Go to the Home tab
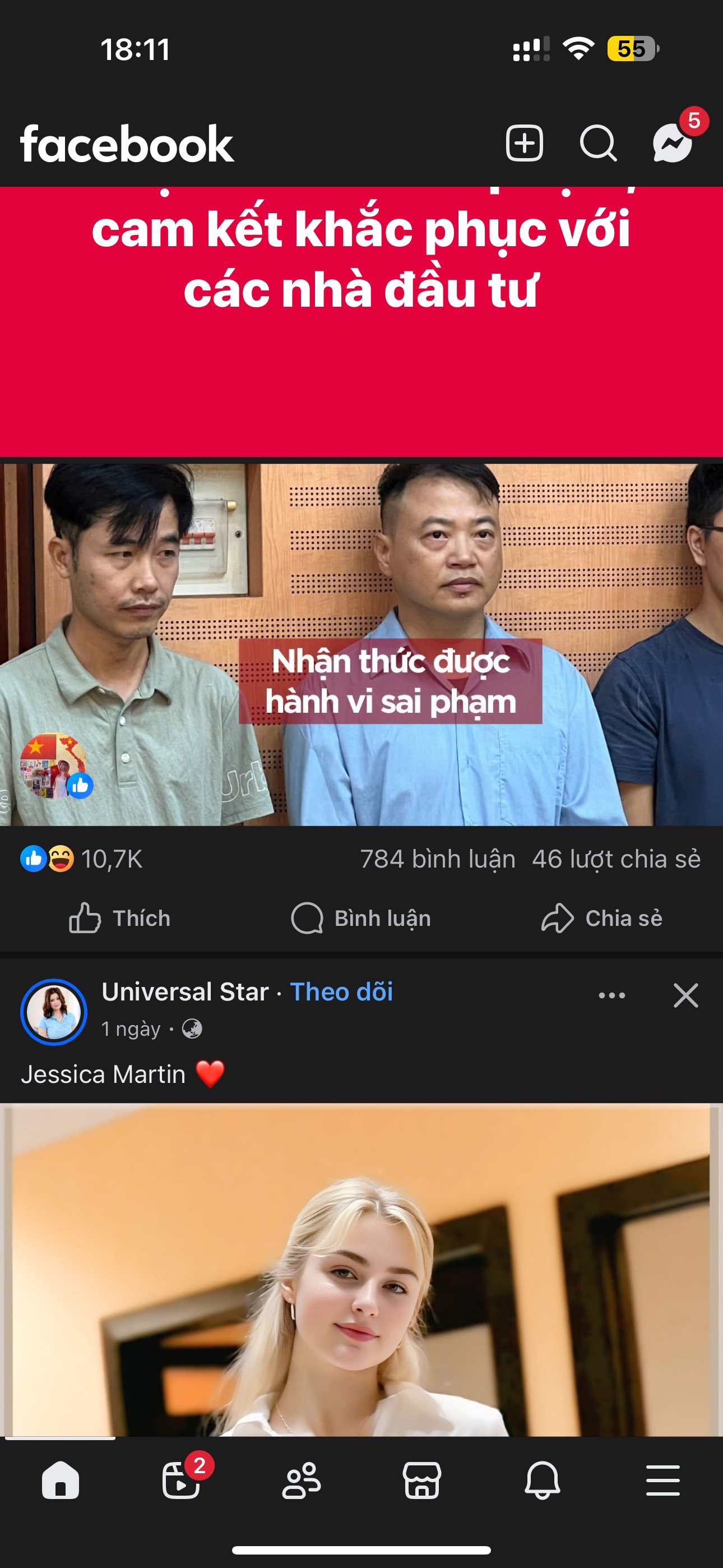 pyautogui.click(x=61, y=1481)
